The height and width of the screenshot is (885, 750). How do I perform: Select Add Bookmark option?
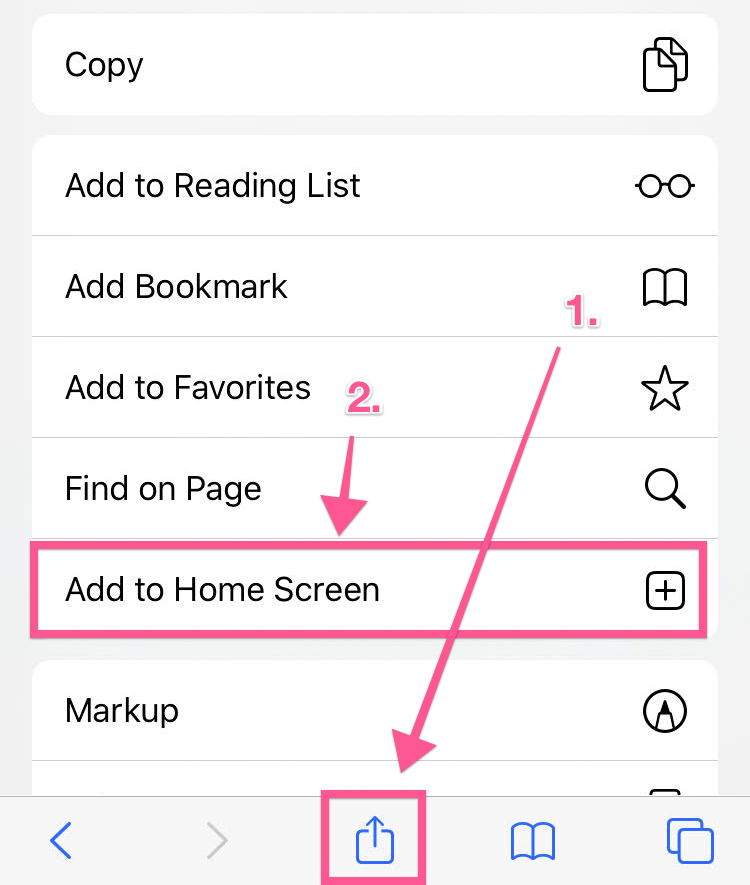(375, 287)
